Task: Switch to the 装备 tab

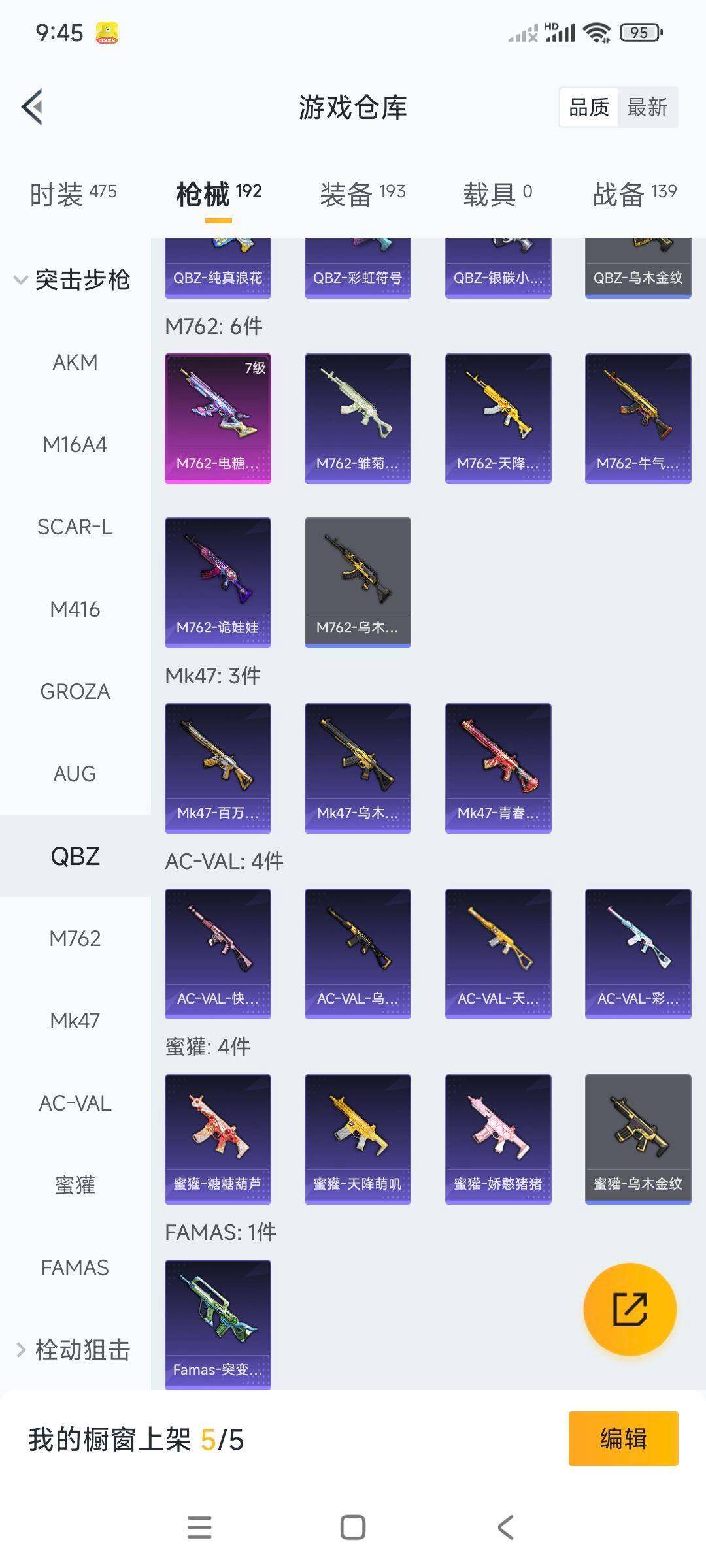Action: pos(362,193)
